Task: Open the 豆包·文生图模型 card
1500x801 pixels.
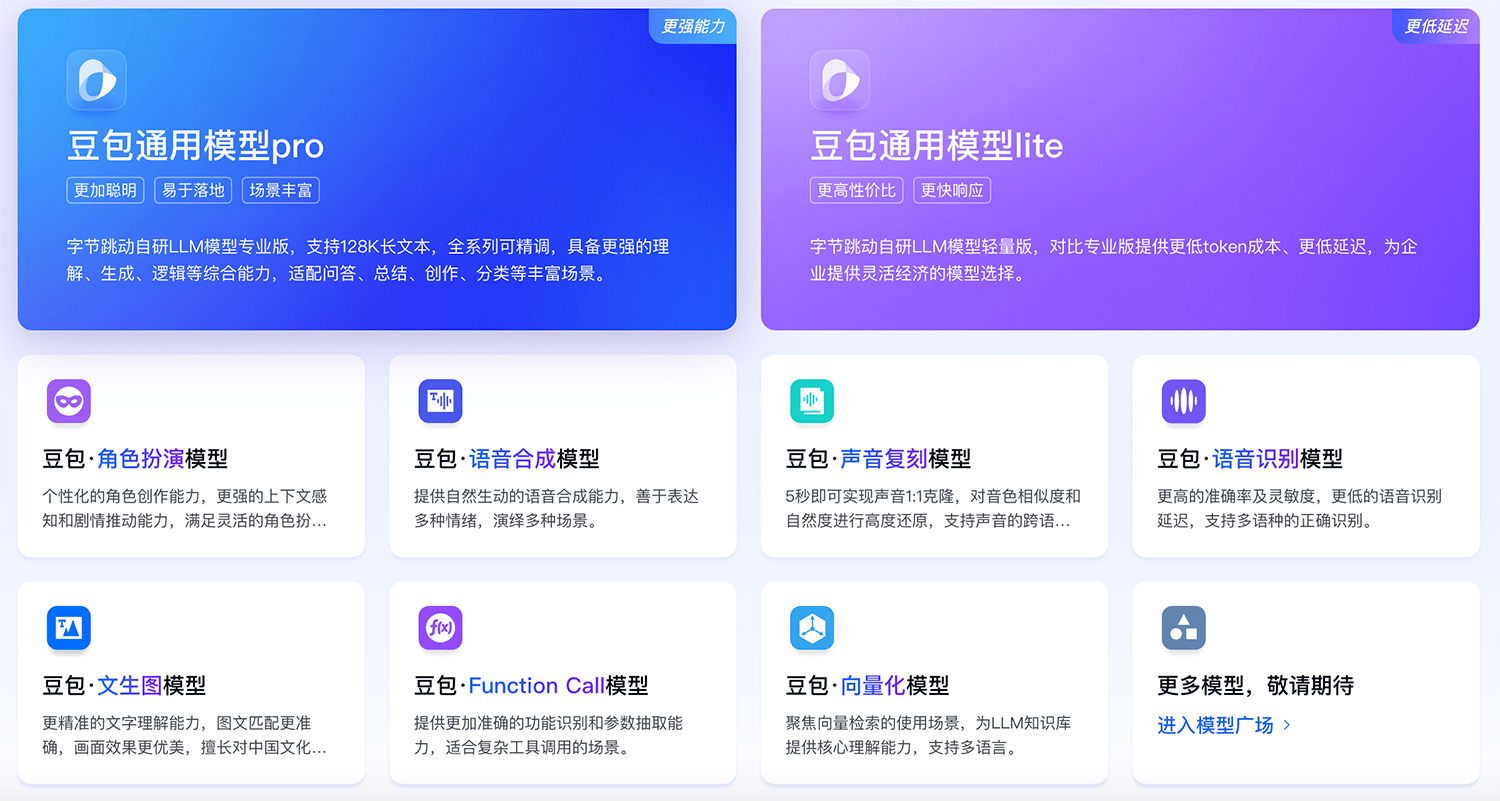Action: (190, 684)
